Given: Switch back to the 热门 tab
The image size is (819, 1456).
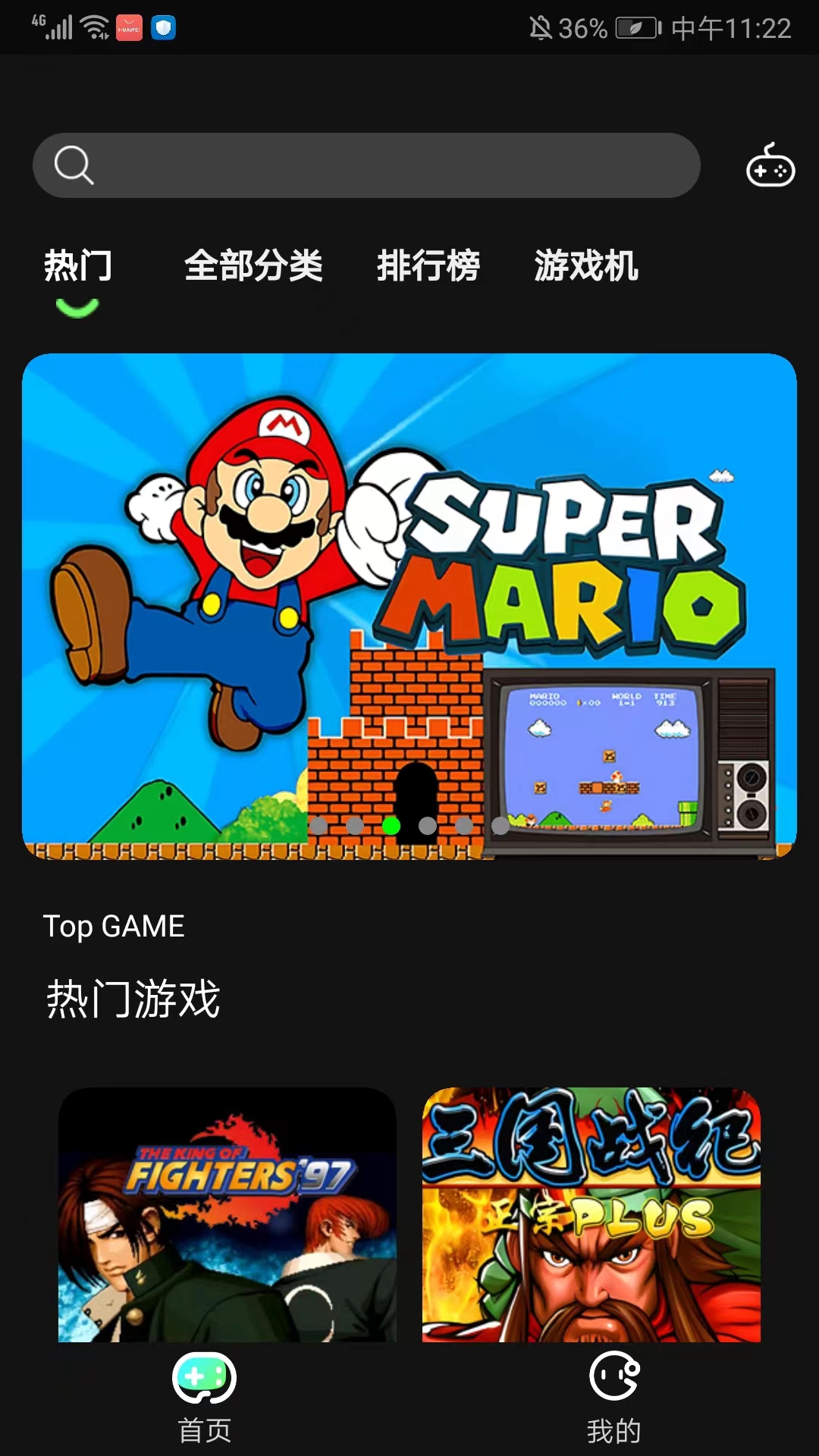Looking at the screenshot, I should (77, 267).
